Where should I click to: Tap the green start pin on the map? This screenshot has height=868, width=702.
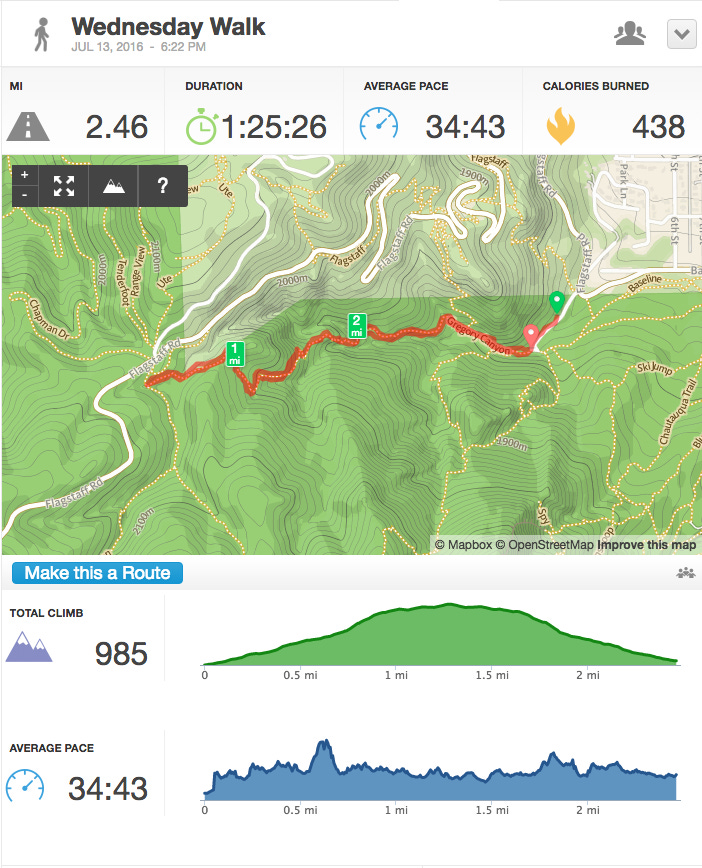tap(556, 303)
